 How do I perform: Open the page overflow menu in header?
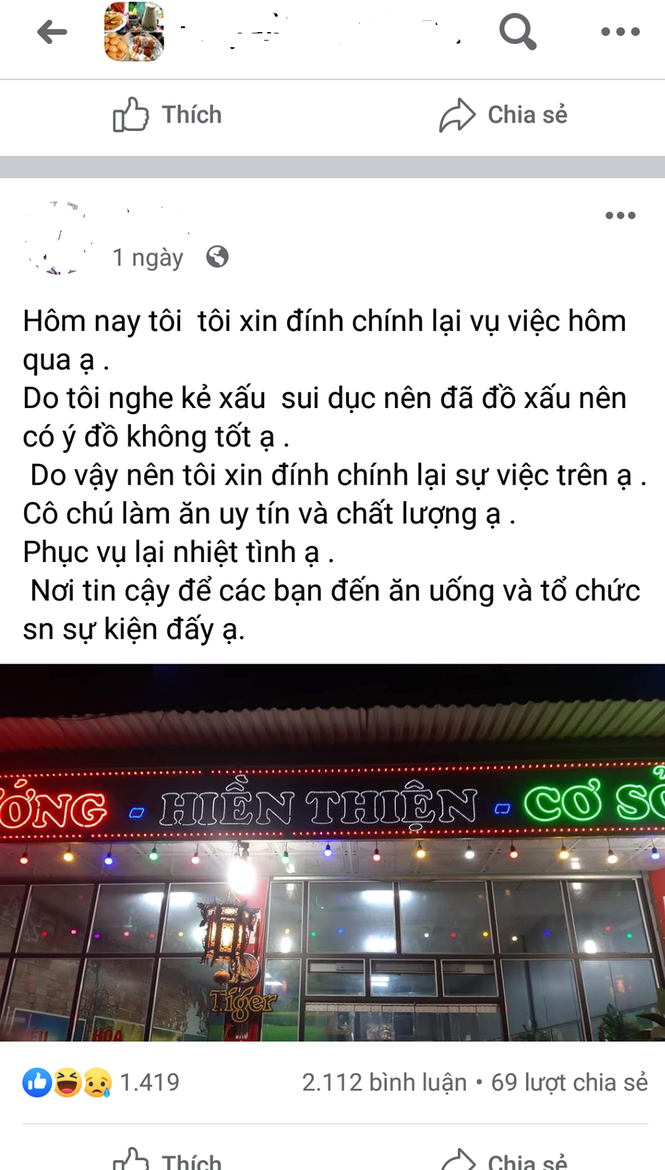(x=619, y=33)
